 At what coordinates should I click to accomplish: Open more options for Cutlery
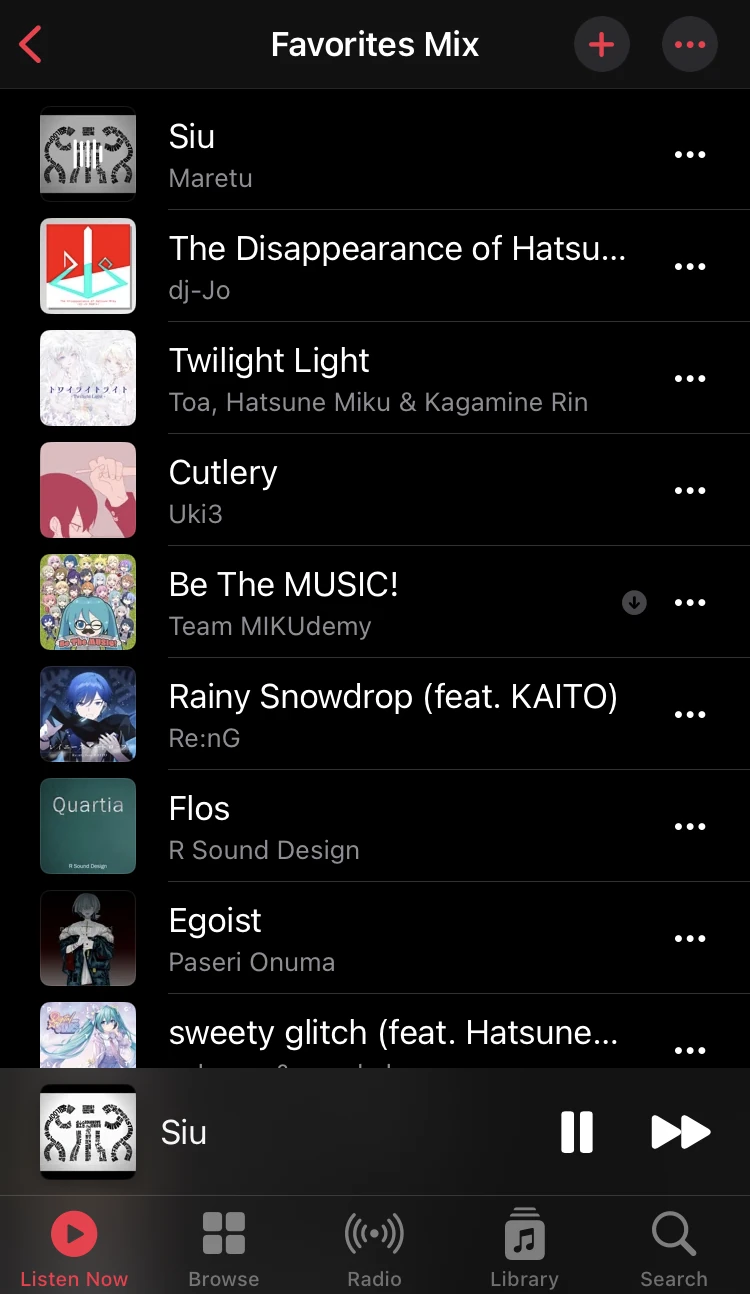[689, 491]
